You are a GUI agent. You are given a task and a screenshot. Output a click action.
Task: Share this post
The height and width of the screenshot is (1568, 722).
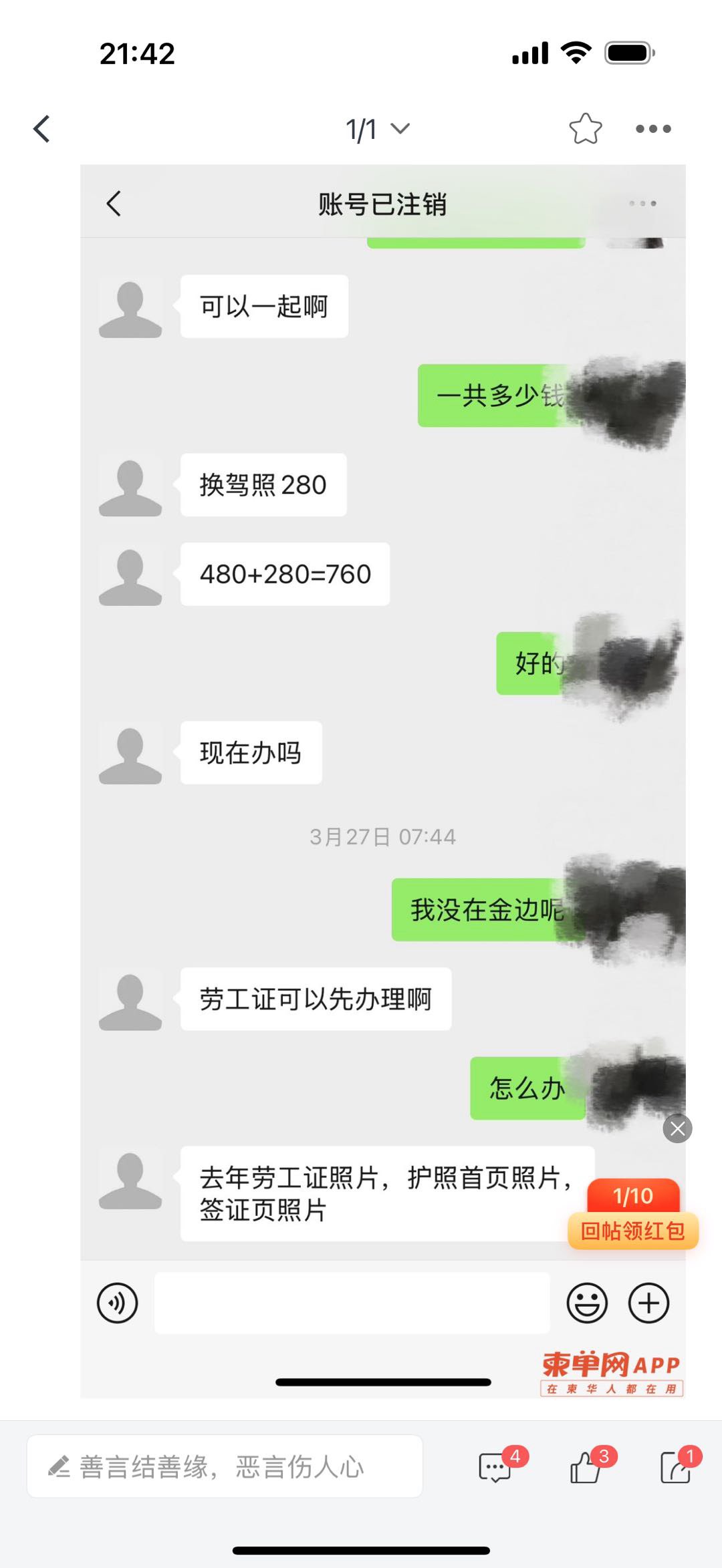pos(676,1467)
